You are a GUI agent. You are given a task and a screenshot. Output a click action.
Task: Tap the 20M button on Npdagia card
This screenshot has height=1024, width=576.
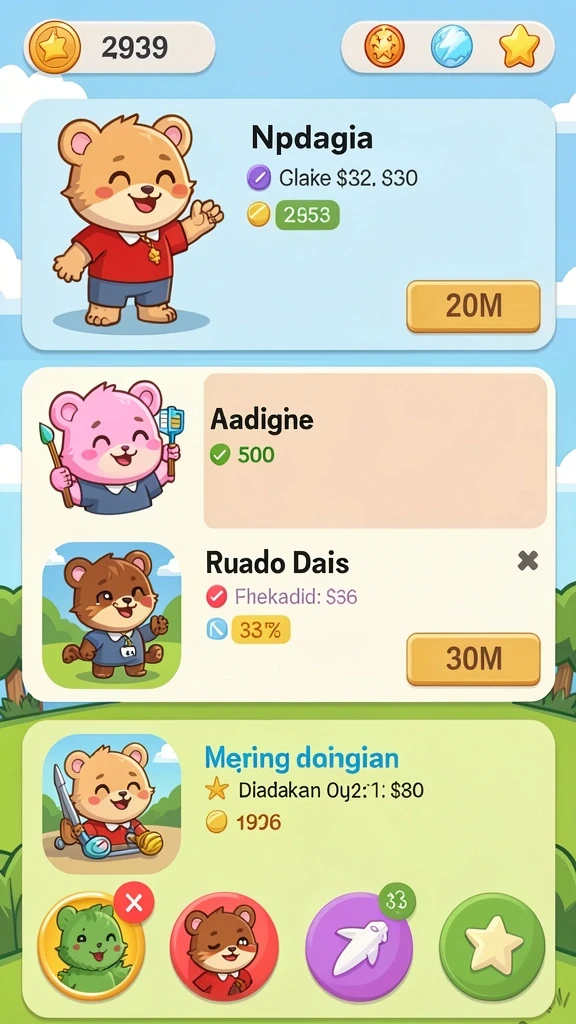(x=473, y=306)
